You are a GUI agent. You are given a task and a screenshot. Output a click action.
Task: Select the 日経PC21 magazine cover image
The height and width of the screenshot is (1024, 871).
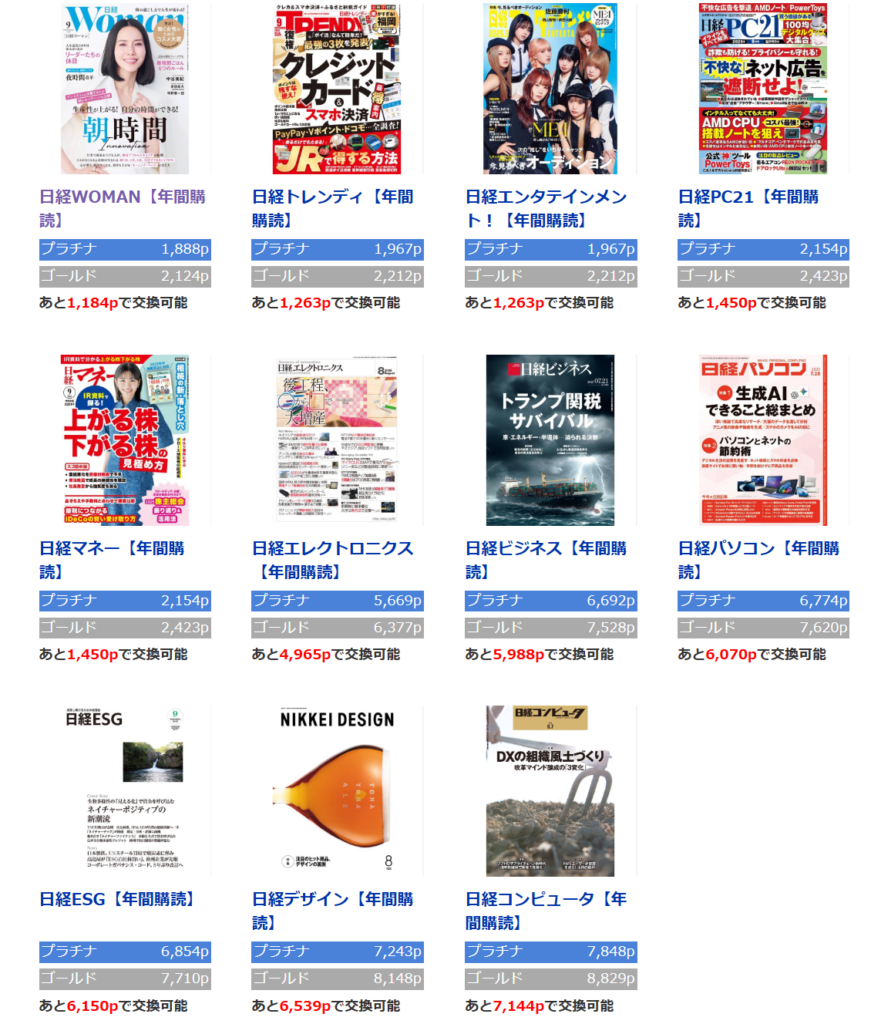click(x=763, y=88)
